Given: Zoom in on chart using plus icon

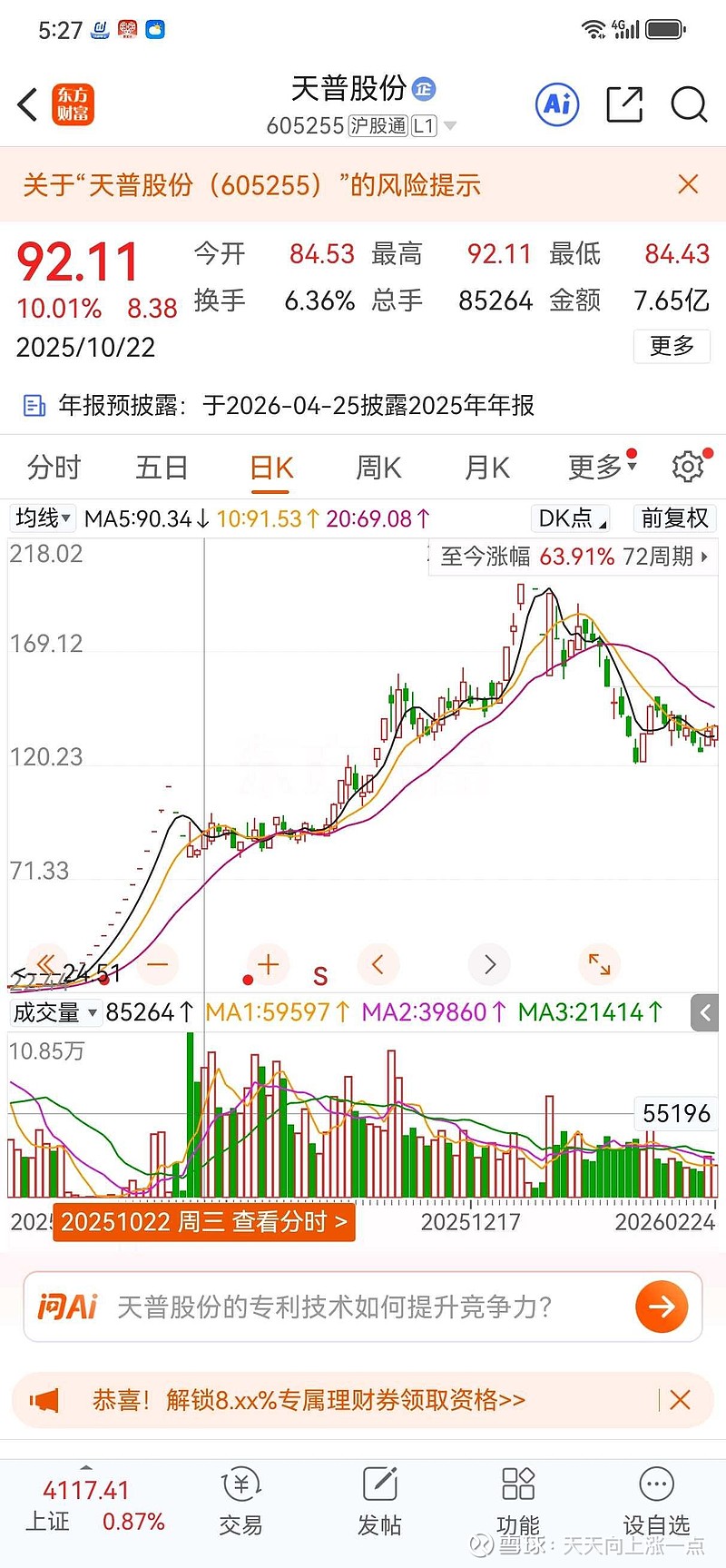Looking at the screenshot, I should (268, 964).
